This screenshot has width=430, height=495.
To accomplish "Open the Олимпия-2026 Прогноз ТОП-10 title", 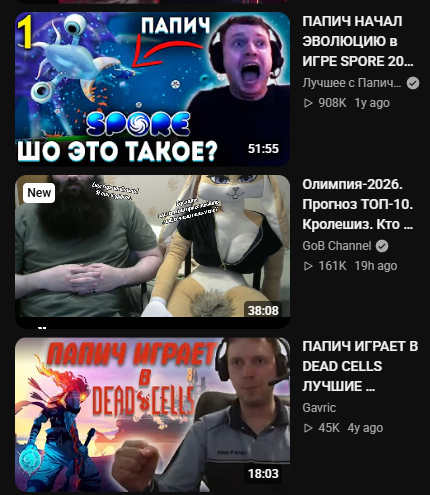I will pyautogui.click(x=358, y=204).
